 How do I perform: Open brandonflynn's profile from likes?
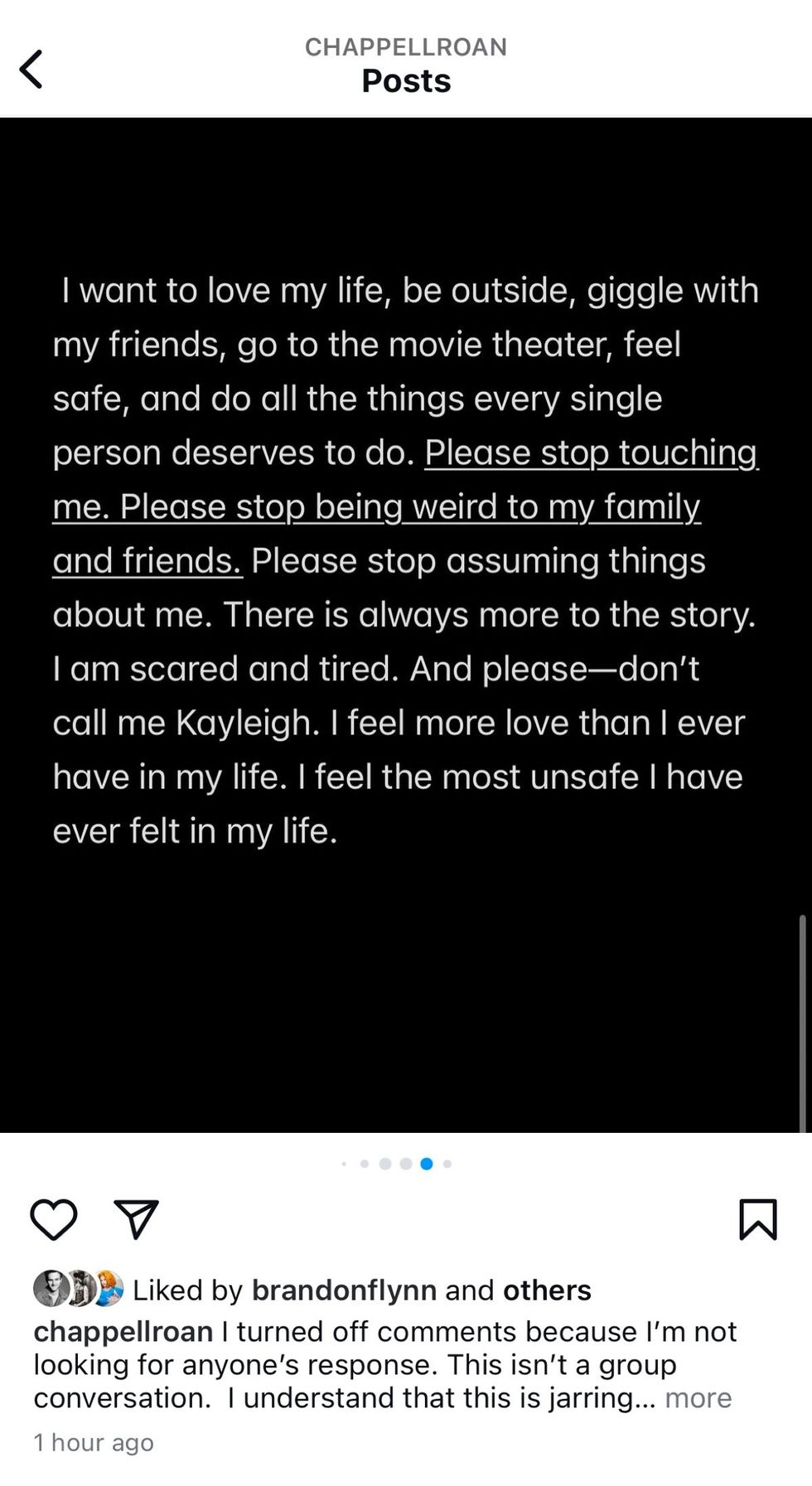[x=344, y=1290]
